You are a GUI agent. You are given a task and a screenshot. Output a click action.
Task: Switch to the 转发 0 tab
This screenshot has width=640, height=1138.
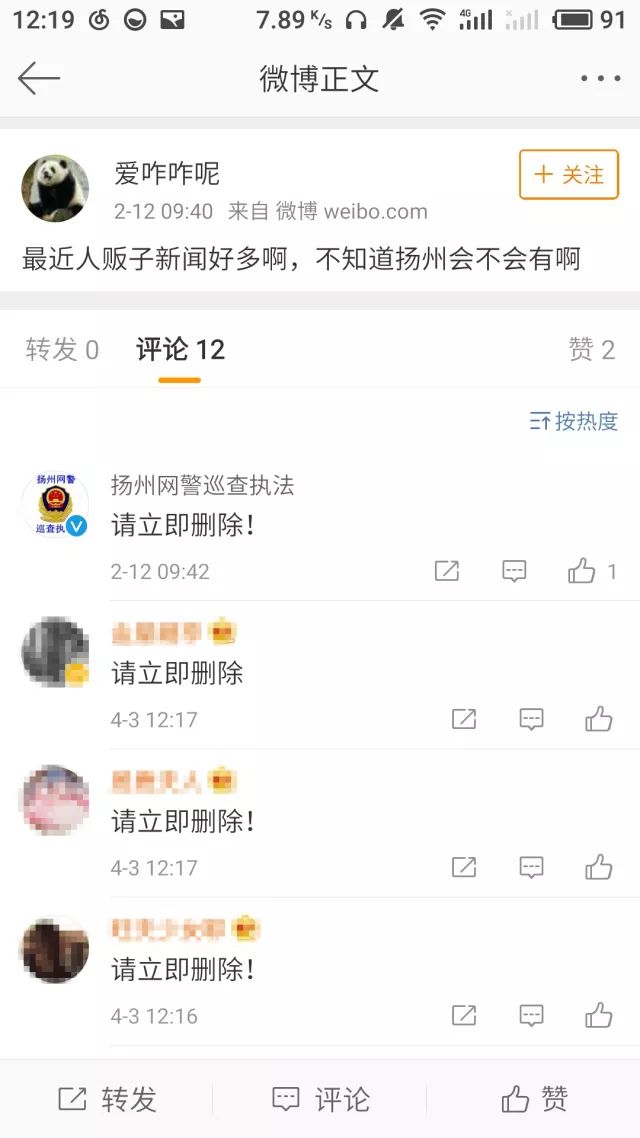[x=62, y=349]
